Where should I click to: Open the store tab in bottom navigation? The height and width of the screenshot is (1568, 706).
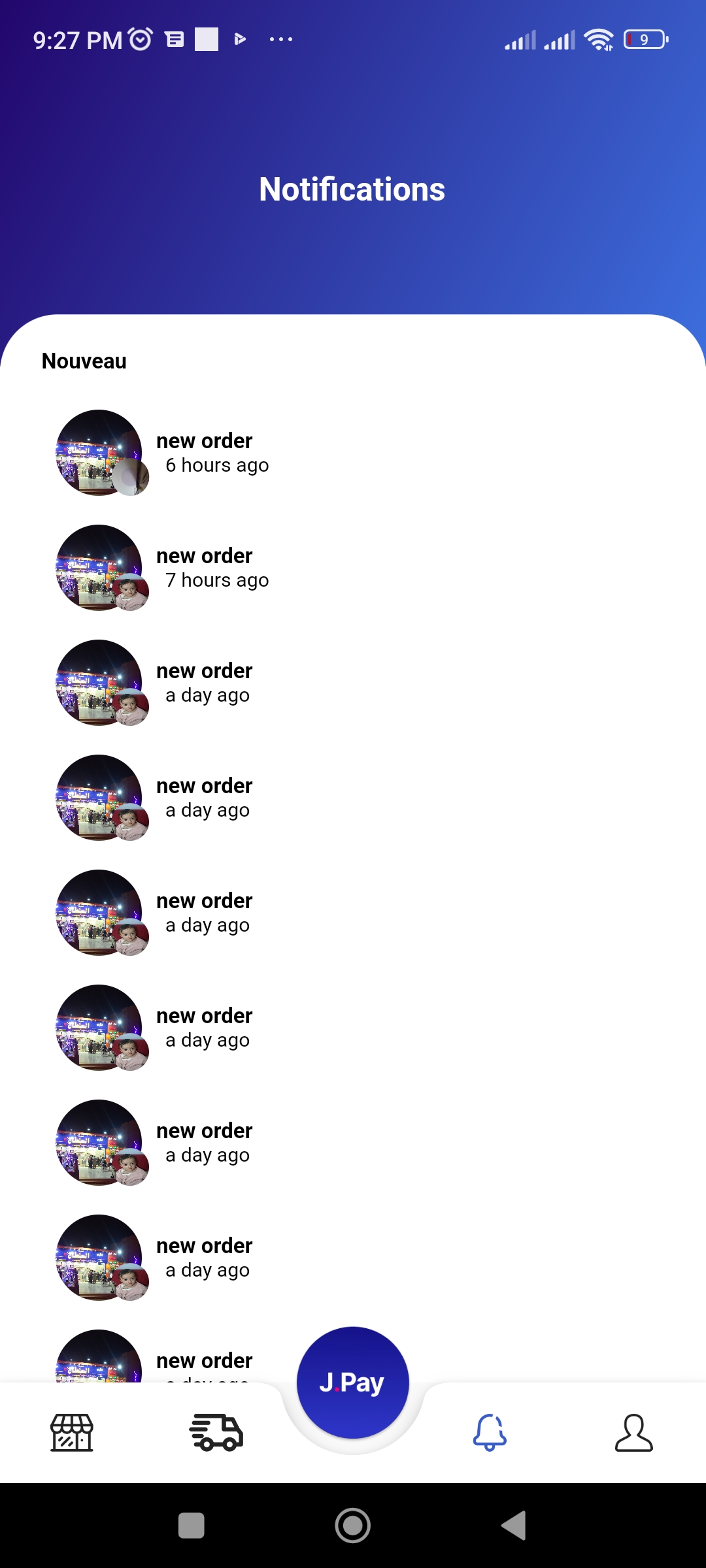click(x=72, y=1433)
